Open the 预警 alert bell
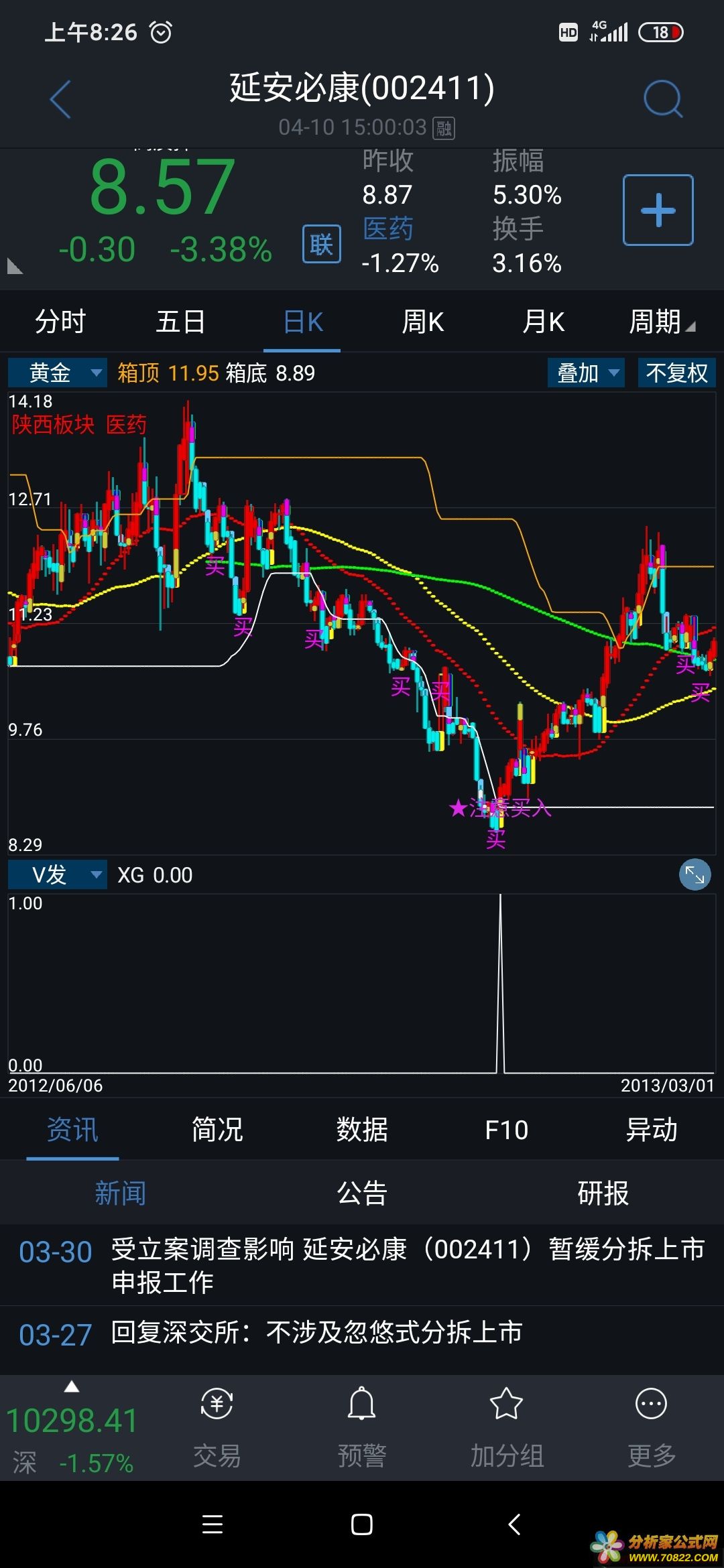Screen dimensions: 724x1568 point(362,1427)
